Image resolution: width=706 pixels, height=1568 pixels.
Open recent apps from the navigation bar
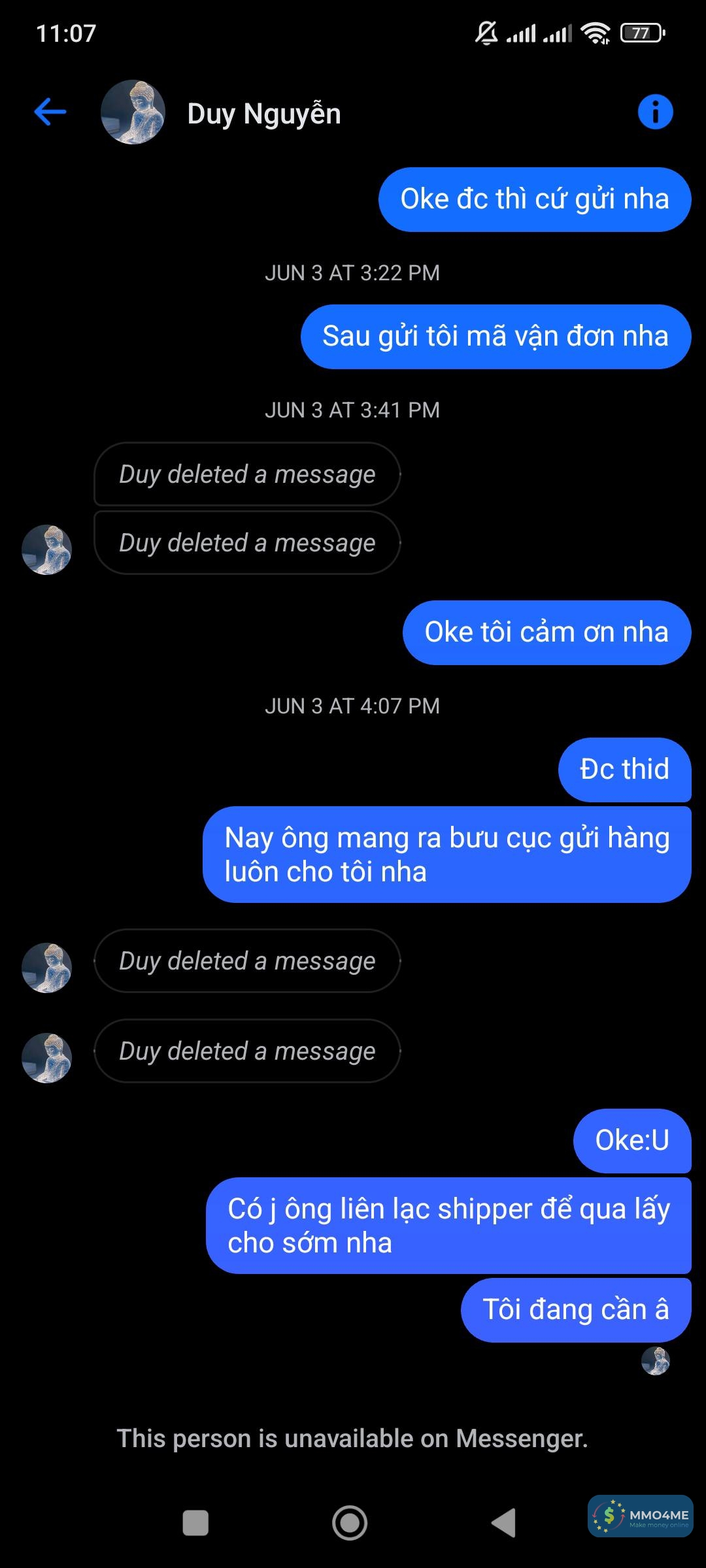[195, 1523]
